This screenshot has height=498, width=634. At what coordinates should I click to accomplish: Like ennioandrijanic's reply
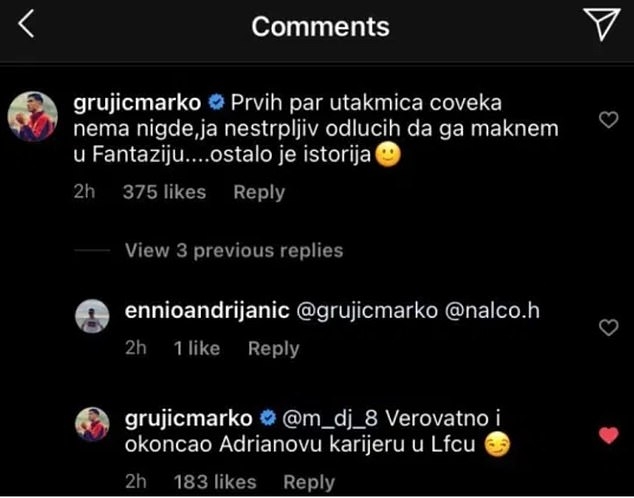click(x=606, y=327)
